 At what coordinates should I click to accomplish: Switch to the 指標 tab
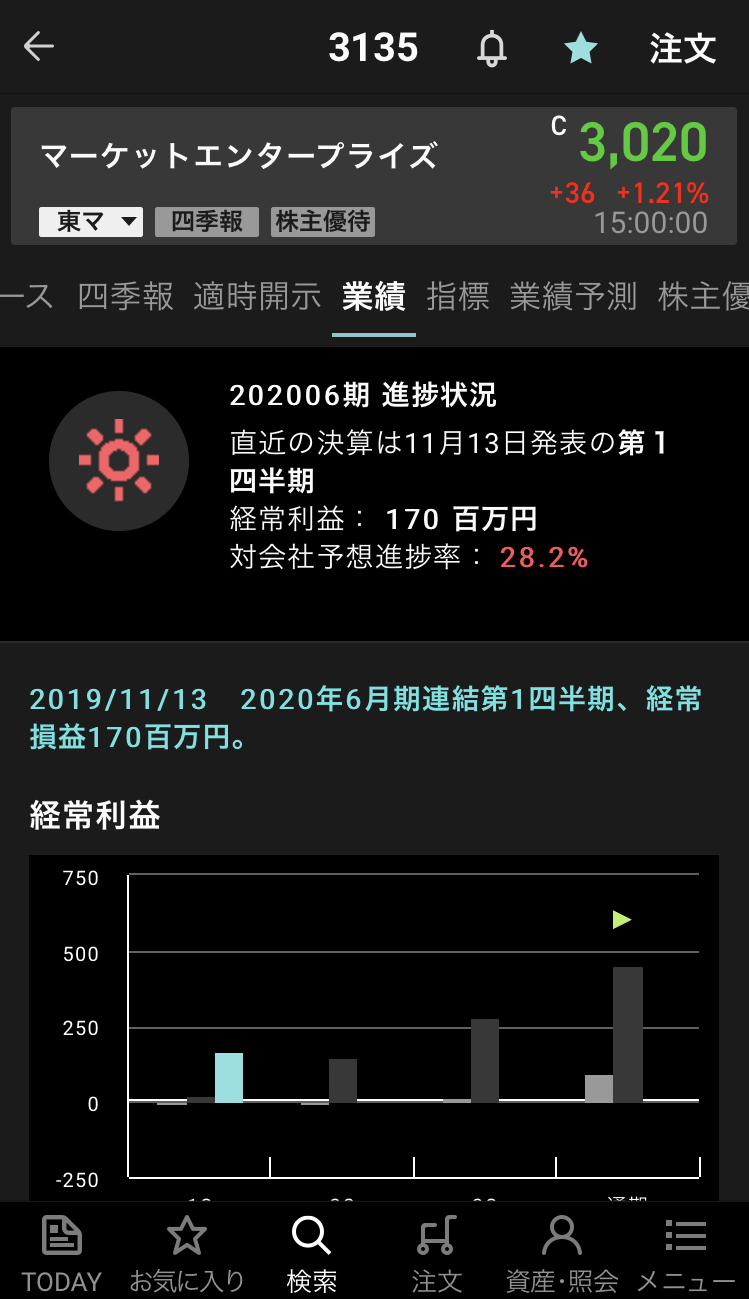click(x=458, y=297)
